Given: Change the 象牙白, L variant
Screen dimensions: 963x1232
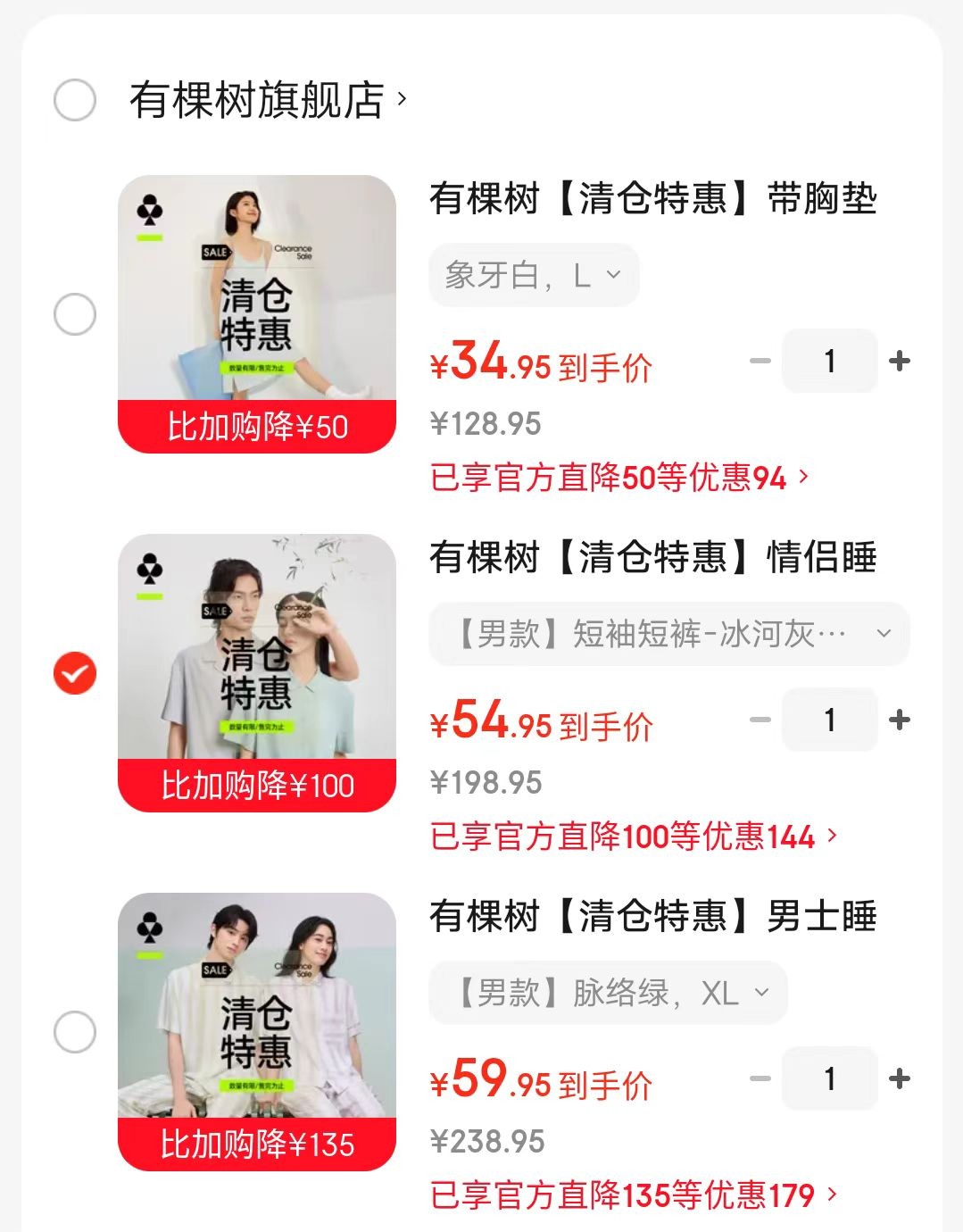Looking at the screenshot, I should 534,276.
